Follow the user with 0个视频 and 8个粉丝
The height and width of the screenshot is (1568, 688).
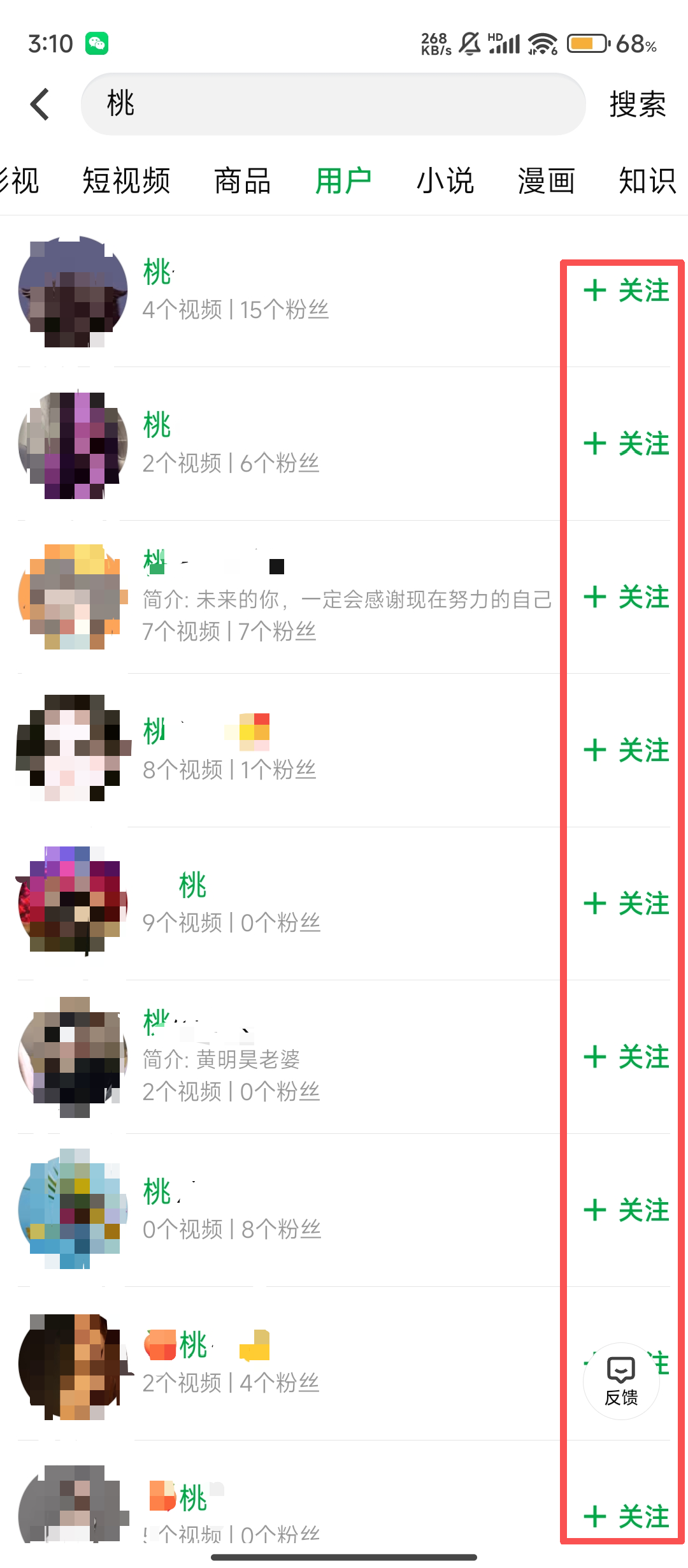(x=626, y=1210)
